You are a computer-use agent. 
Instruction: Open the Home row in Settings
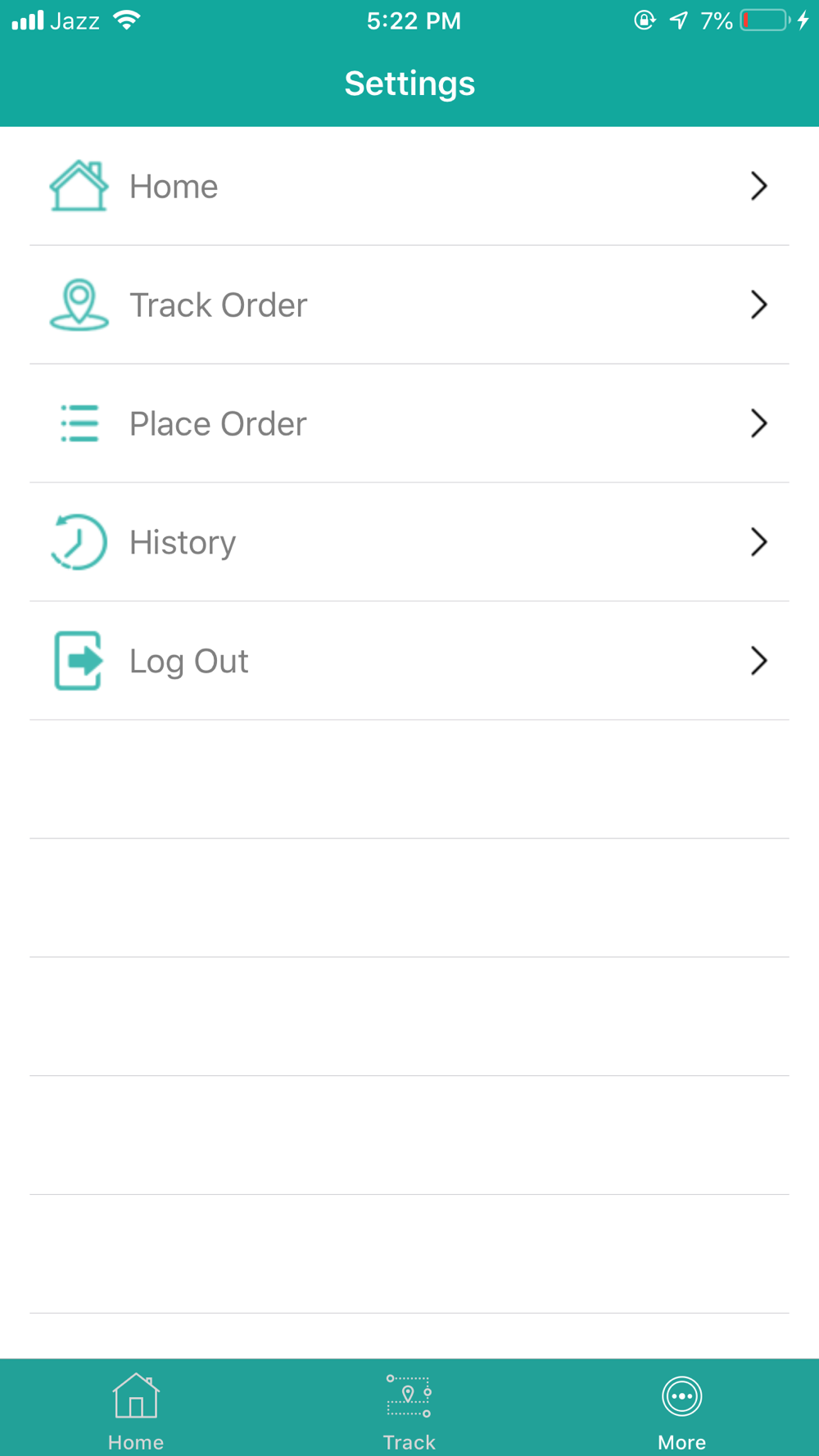click(x=409, y=186)
